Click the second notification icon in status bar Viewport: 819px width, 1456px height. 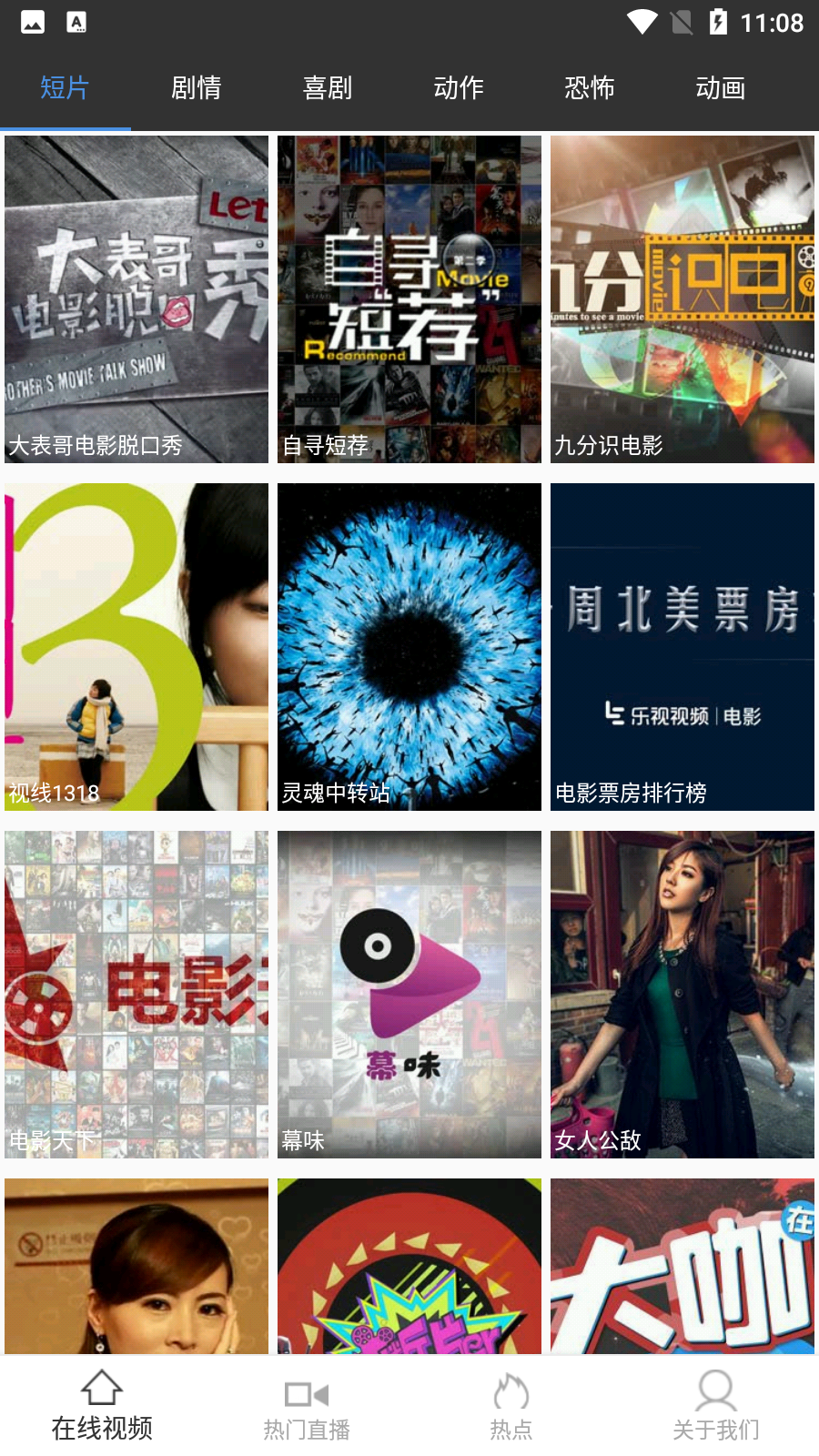coord(75,20)
